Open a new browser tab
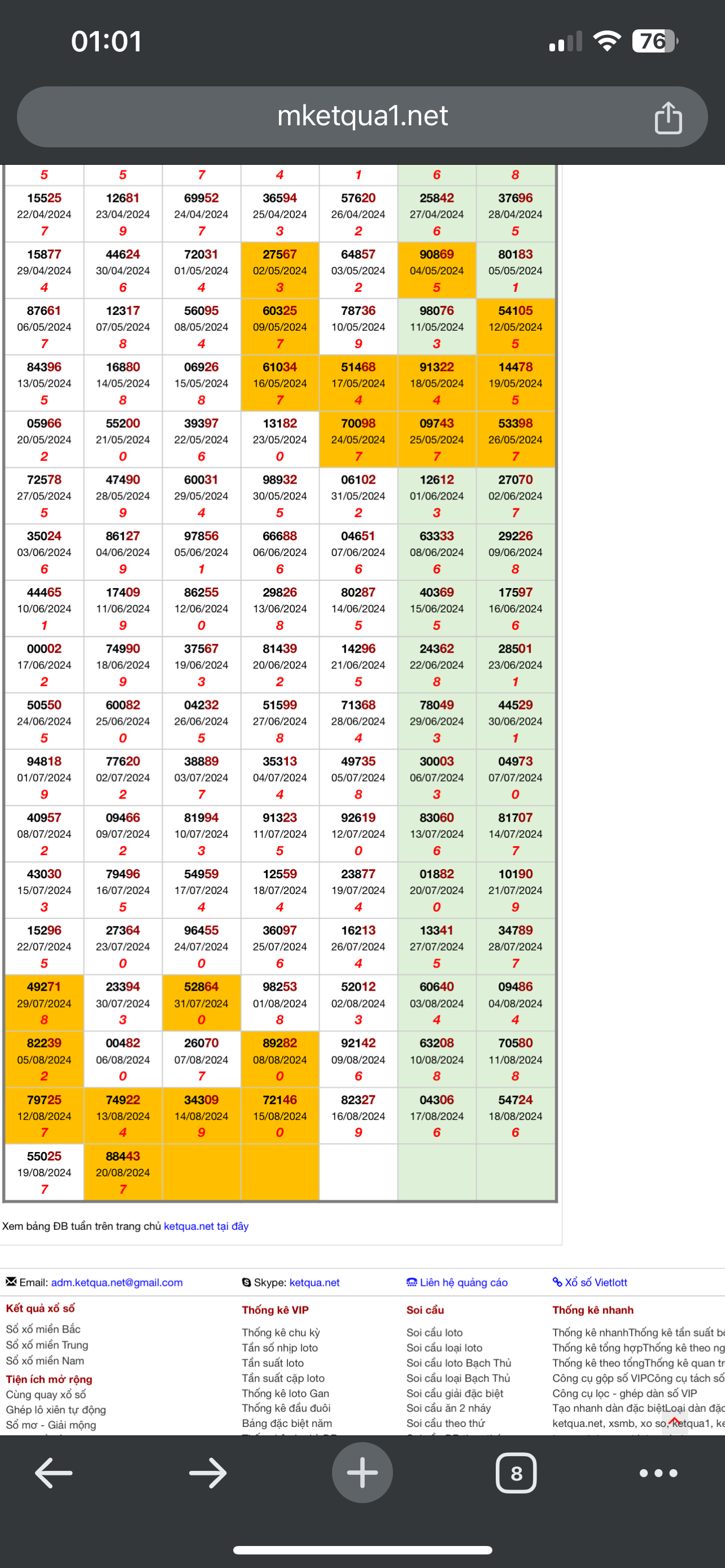The image size is (725, 1568). pos(362,1473)
